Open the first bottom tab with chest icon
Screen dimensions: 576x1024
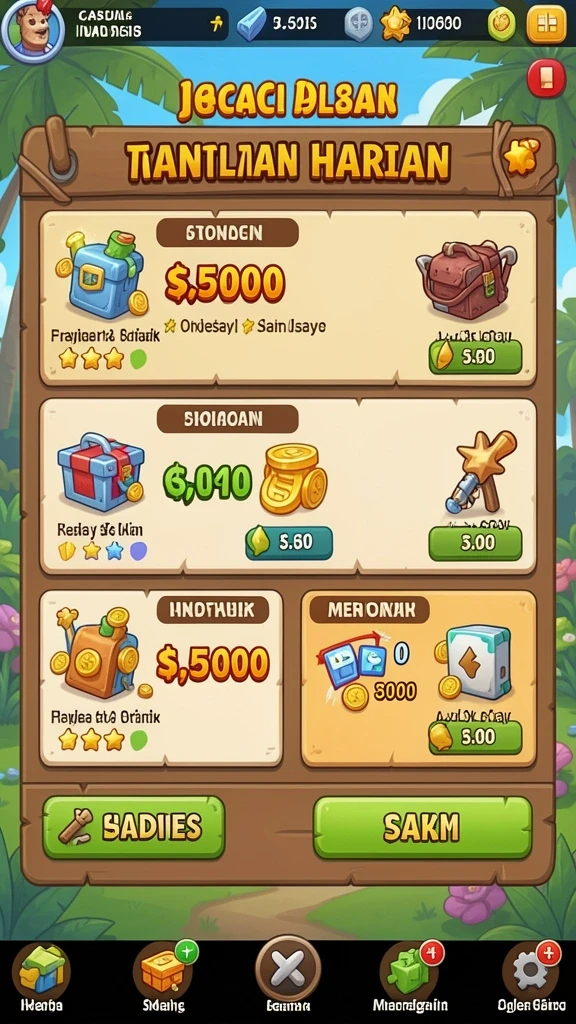tap(42, 978)
